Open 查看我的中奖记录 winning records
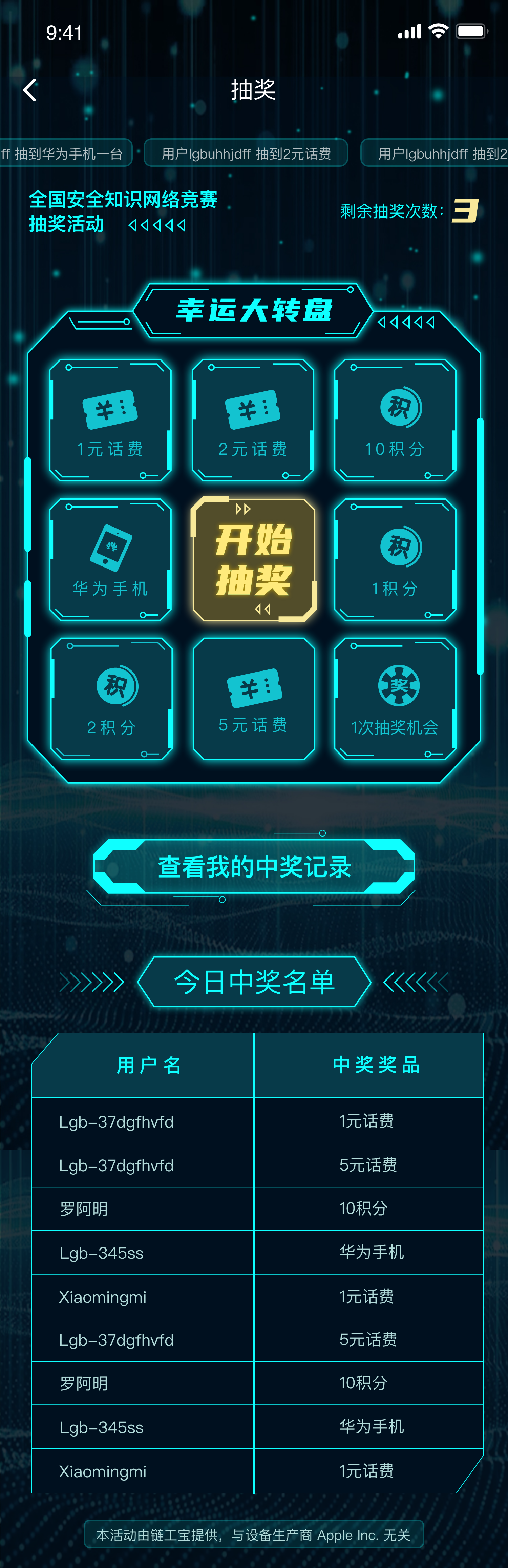508x1568 pixels. pyautogui.click(x=254, y=866)
